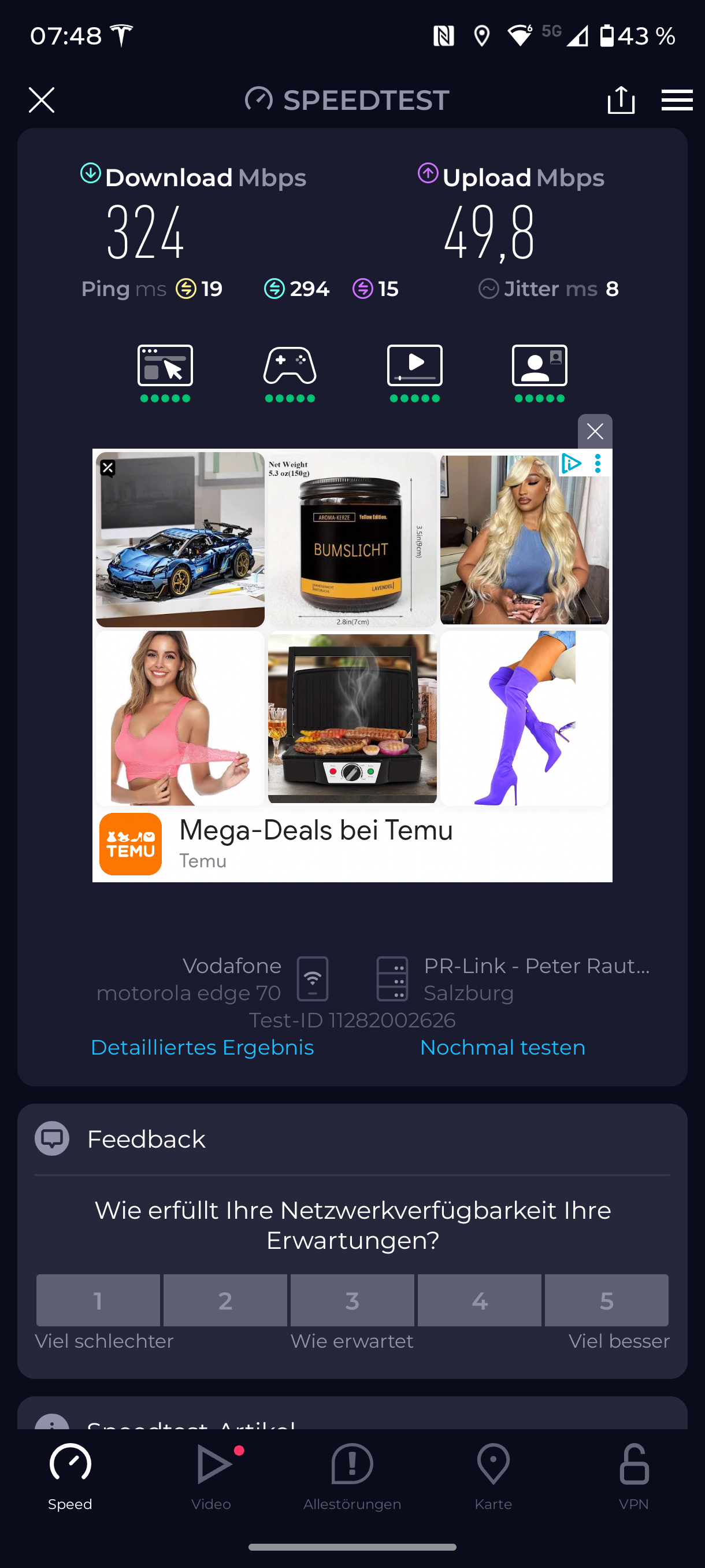The image size is (705, 1568).
Task: Tap Nochmal testen to rerun test
Action: pos(502,1047)
